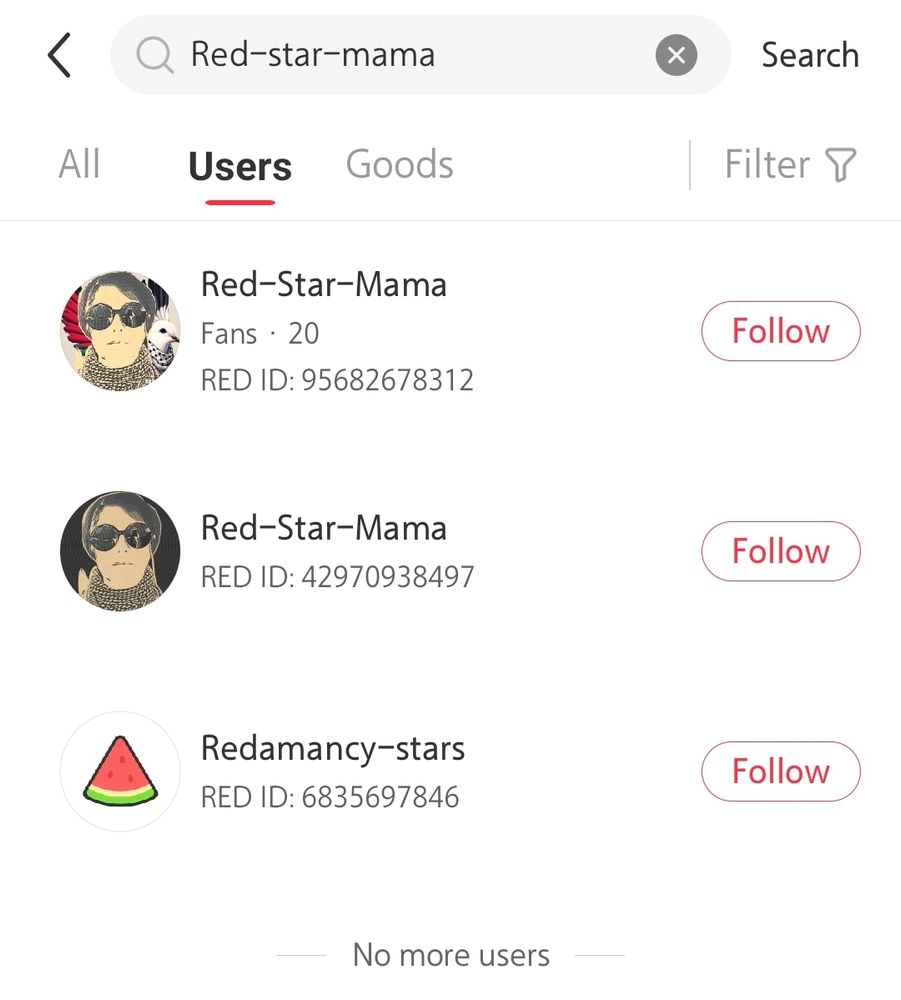Tap the Red-star-mama search field
Viewport: 901px width, 1000px height.
click(x=400, y=55)
